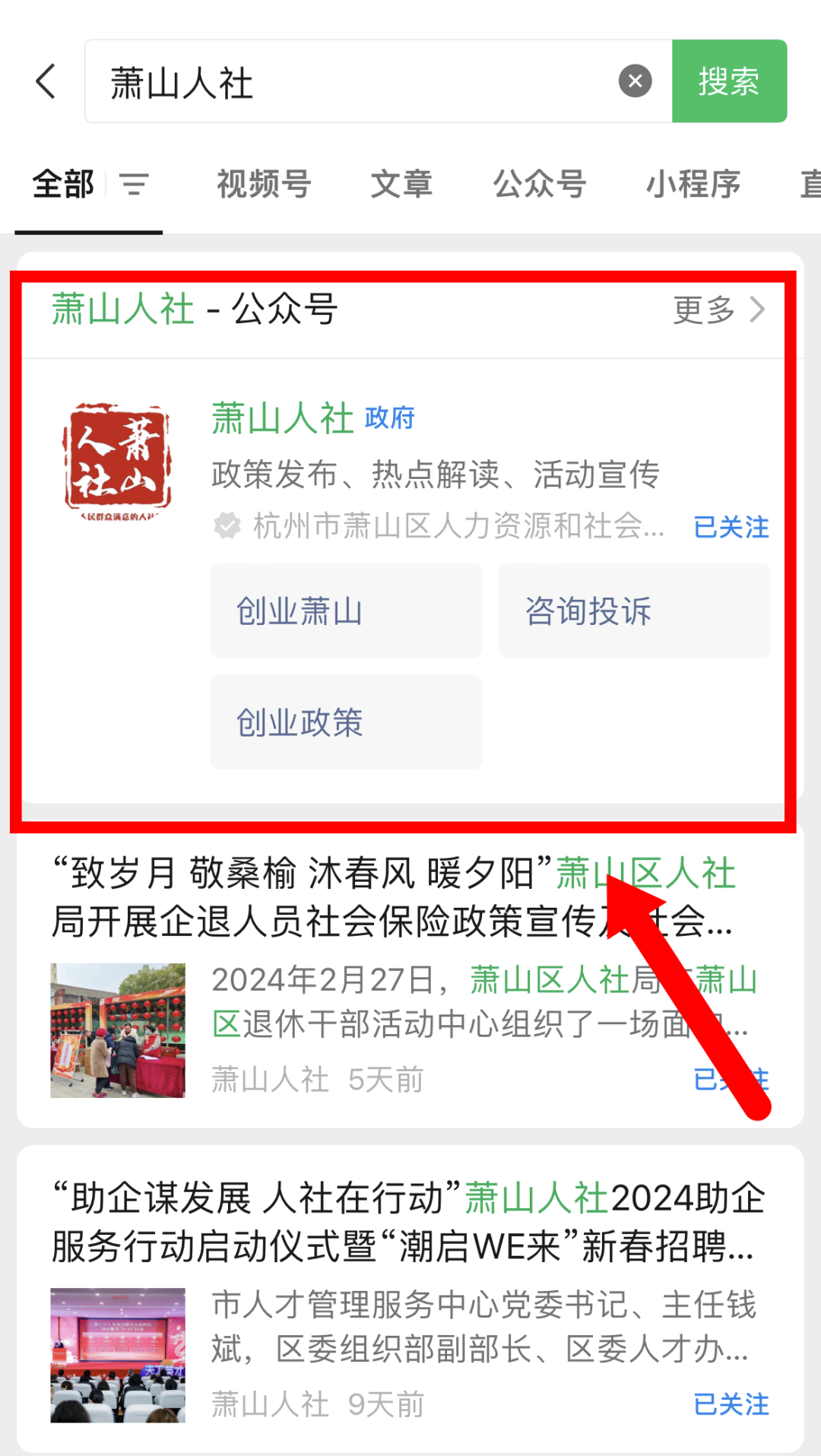Open the 创业政策 menu shortcut
Screen dimensions: 821x1456
click(x=346, y=722)
